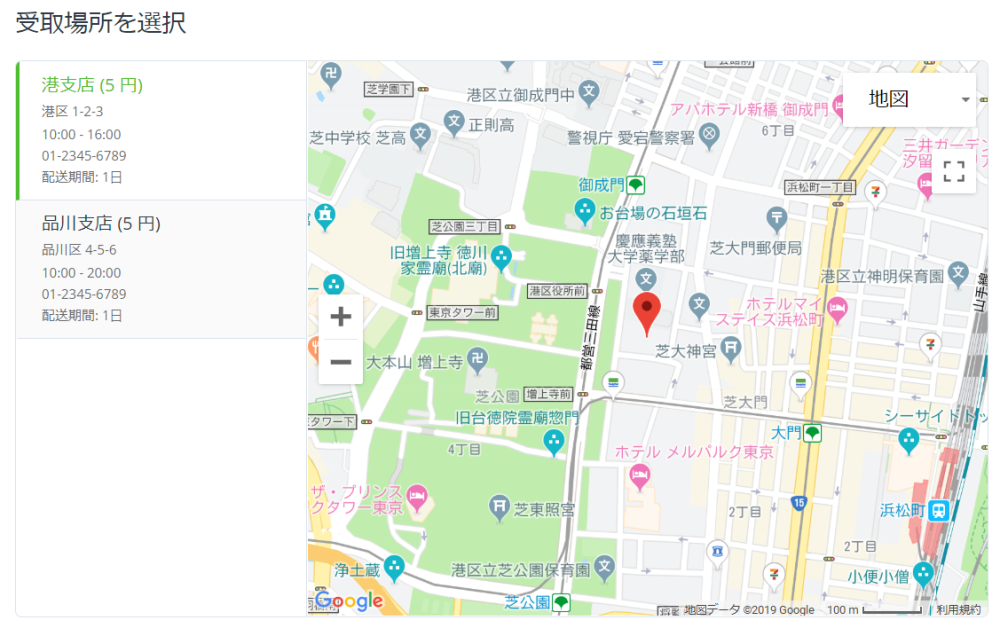Select the 港支店 pickup location
The height and width of the screenshot is (628, 1000).
point(160,130)
